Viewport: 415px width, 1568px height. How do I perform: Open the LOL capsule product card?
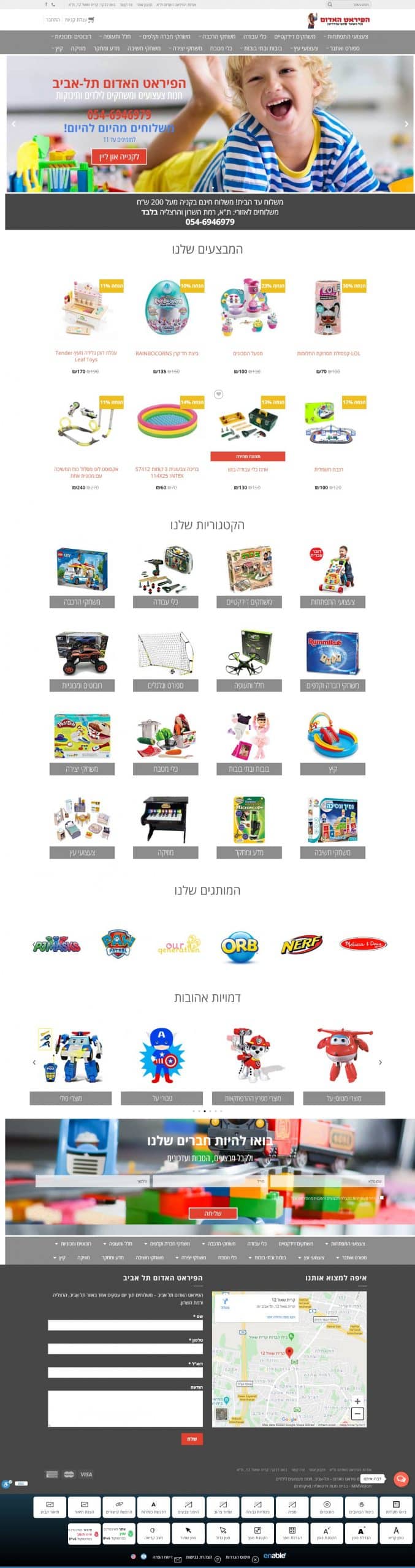coord(329,309)
